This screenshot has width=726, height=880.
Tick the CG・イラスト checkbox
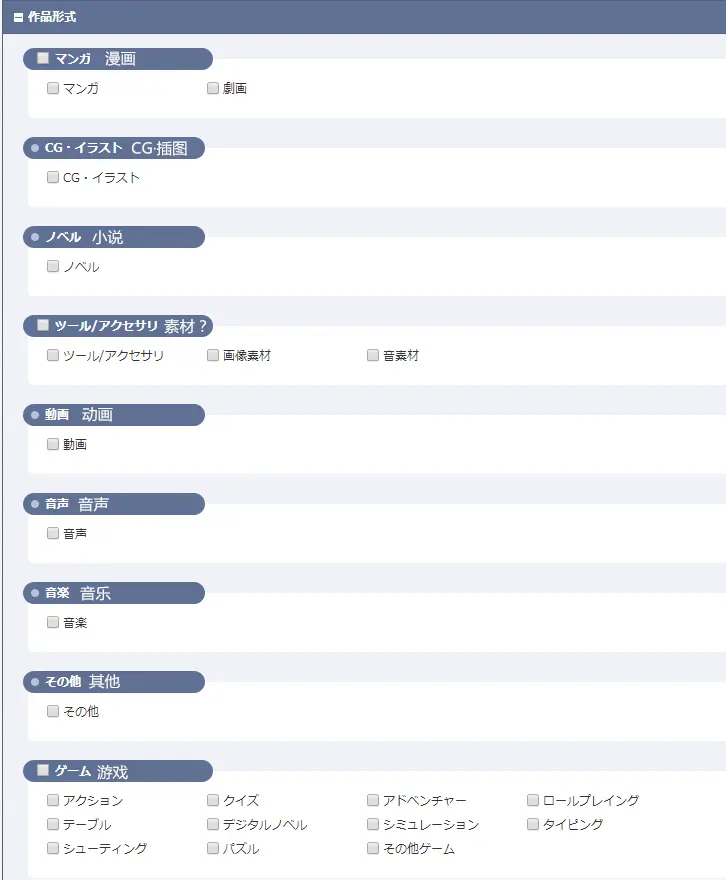tap(53, 177)
